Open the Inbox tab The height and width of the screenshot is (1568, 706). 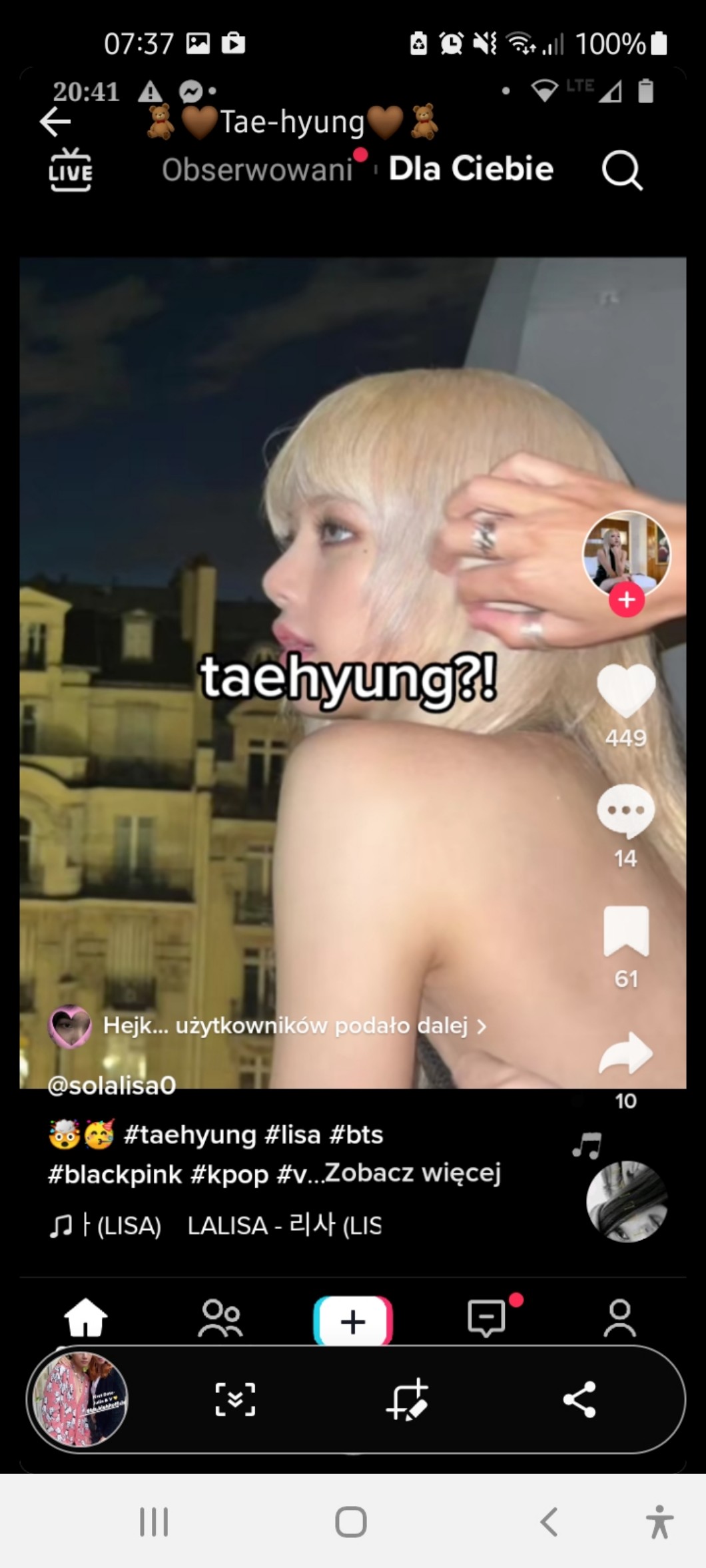click(x=487, y=1318)
